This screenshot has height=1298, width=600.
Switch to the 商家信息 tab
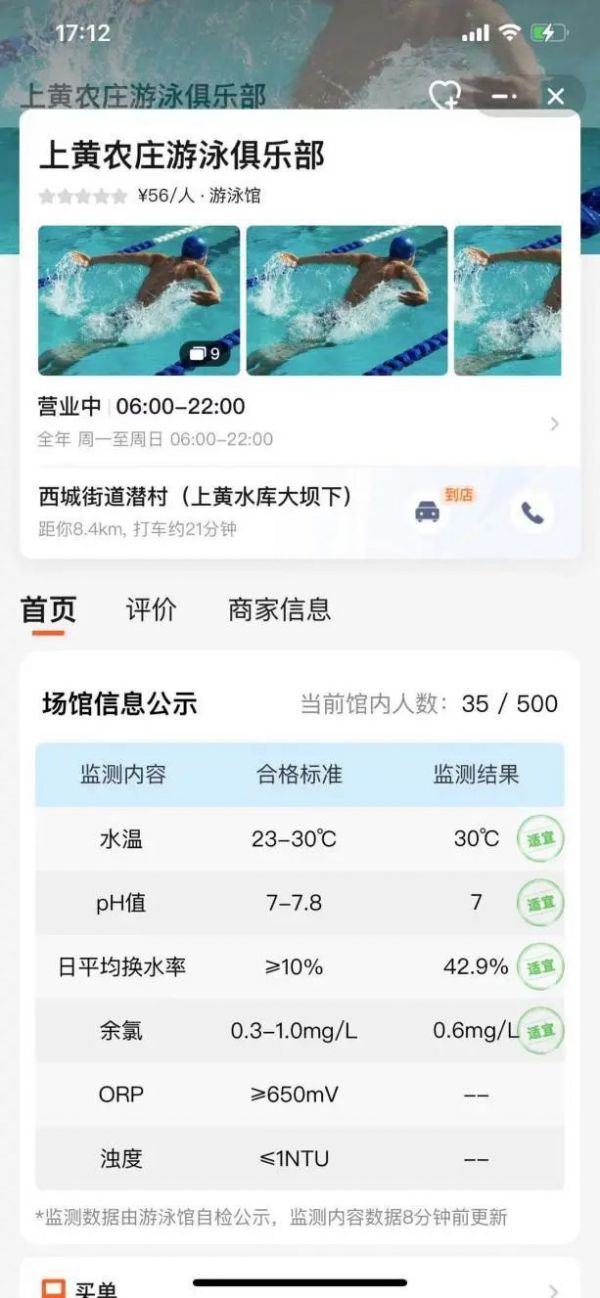click(x=279, y=609)
